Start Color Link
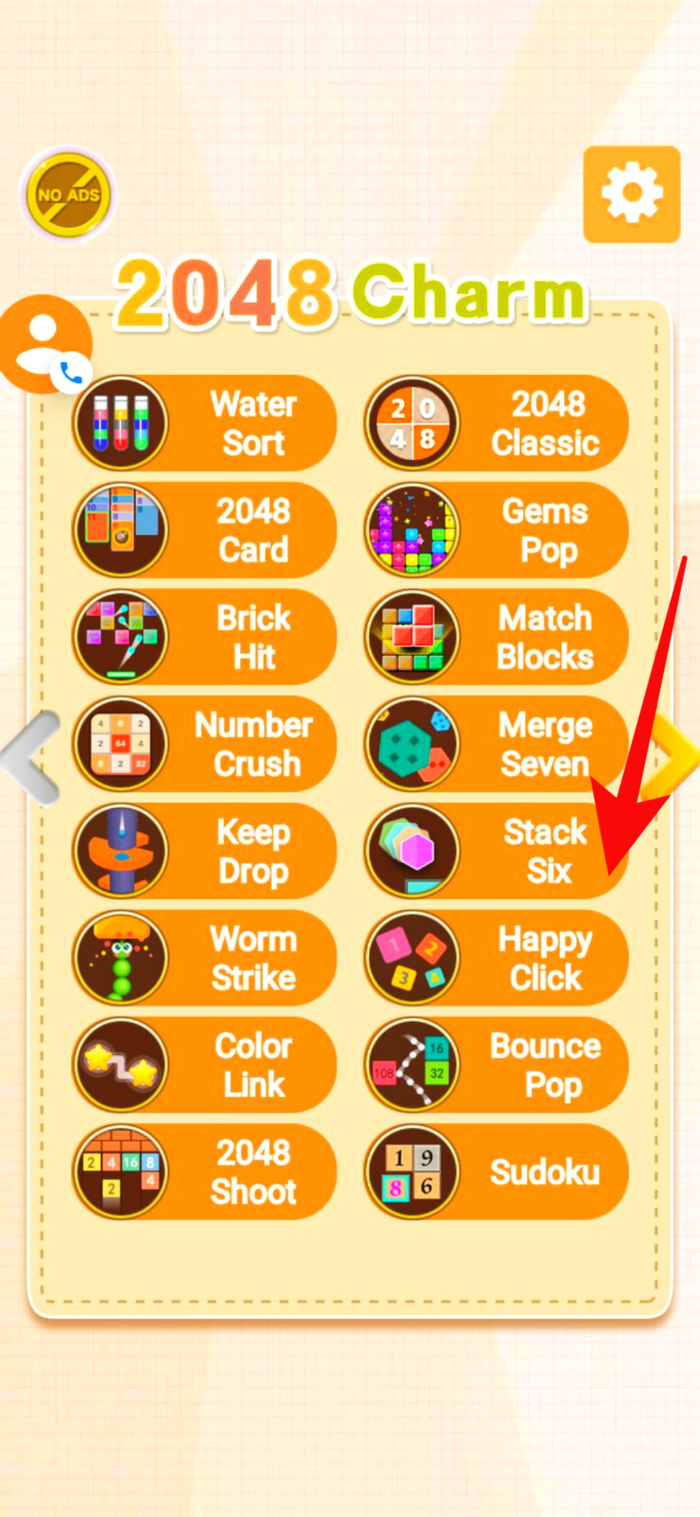The width and height of the screenshot is (700, 1517). point(205,1065)
